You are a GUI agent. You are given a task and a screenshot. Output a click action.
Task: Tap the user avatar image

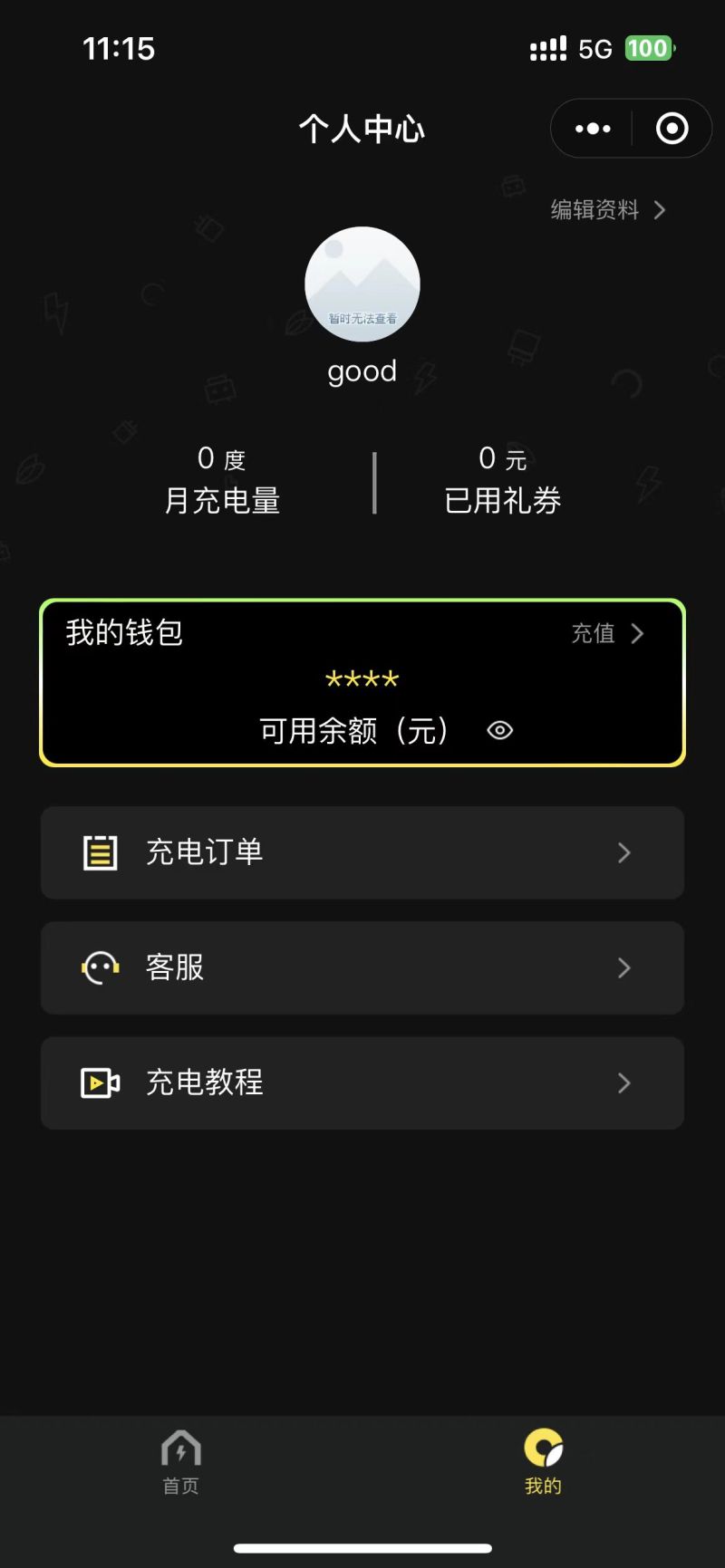(x=362, y=284)
